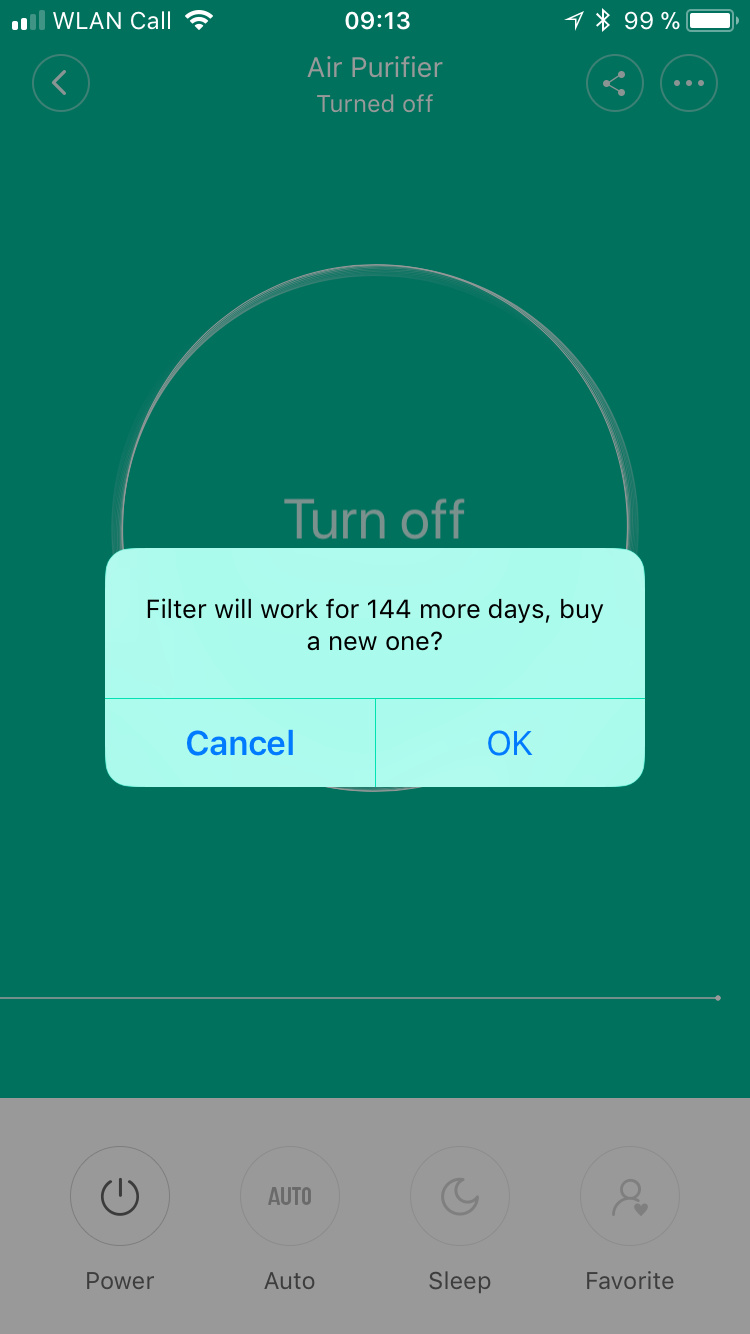The height and width of the screenshot is (1334, 750).
Task: Select Sleep mode
Action: (460, 1196)
